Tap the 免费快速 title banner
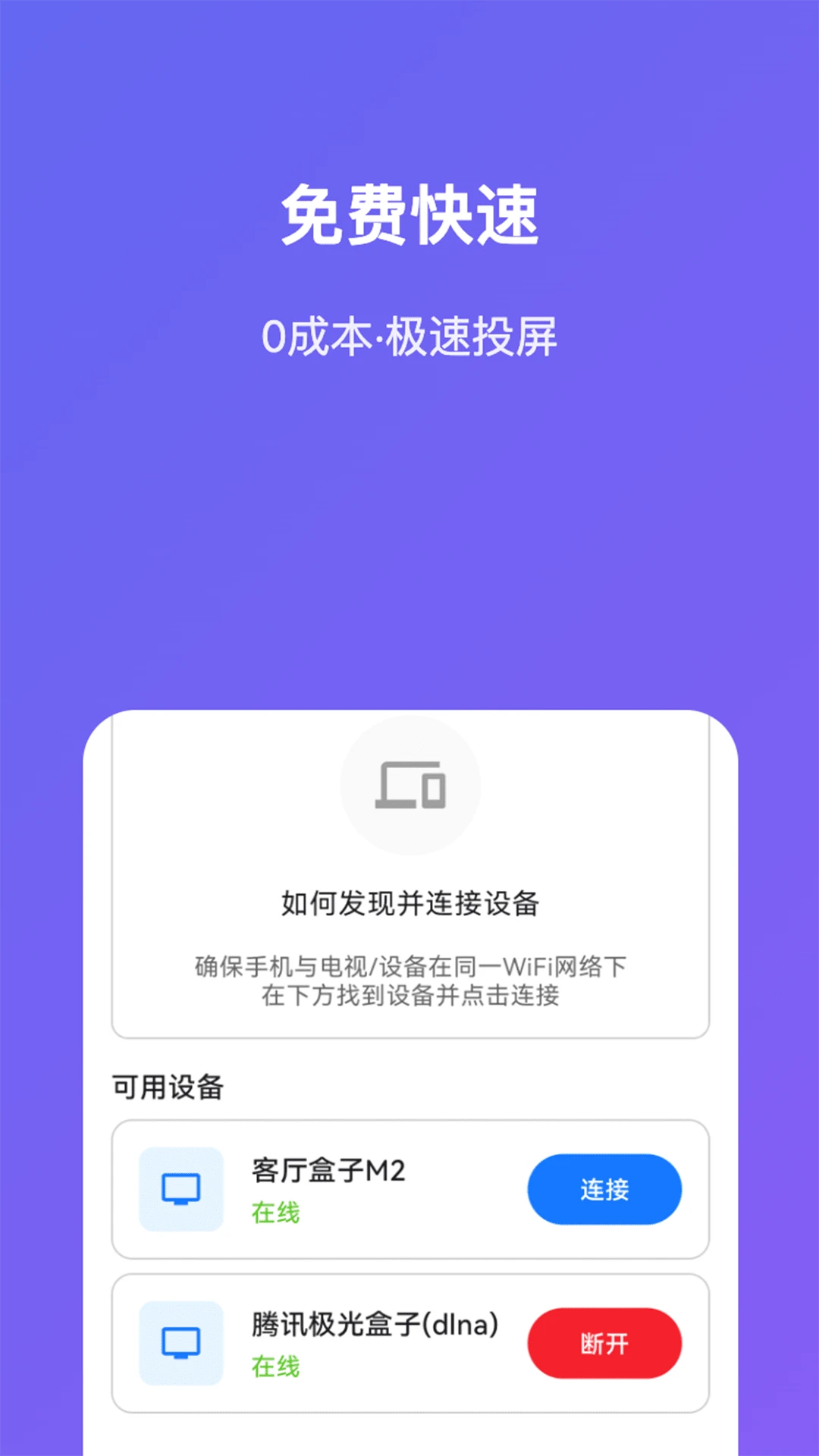 click(409, 214)
